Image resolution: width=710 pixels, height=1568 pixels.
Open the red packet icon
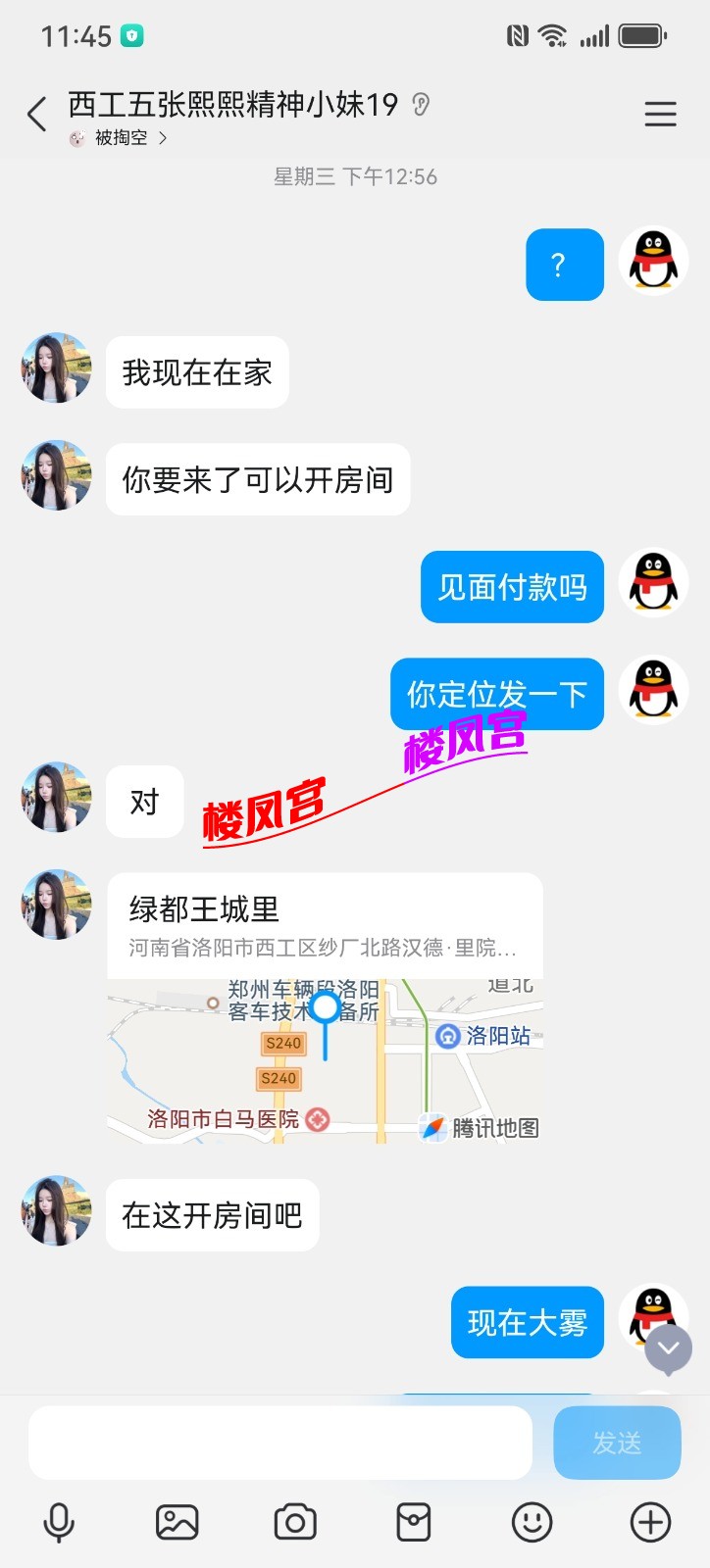tap(413, 1522)
